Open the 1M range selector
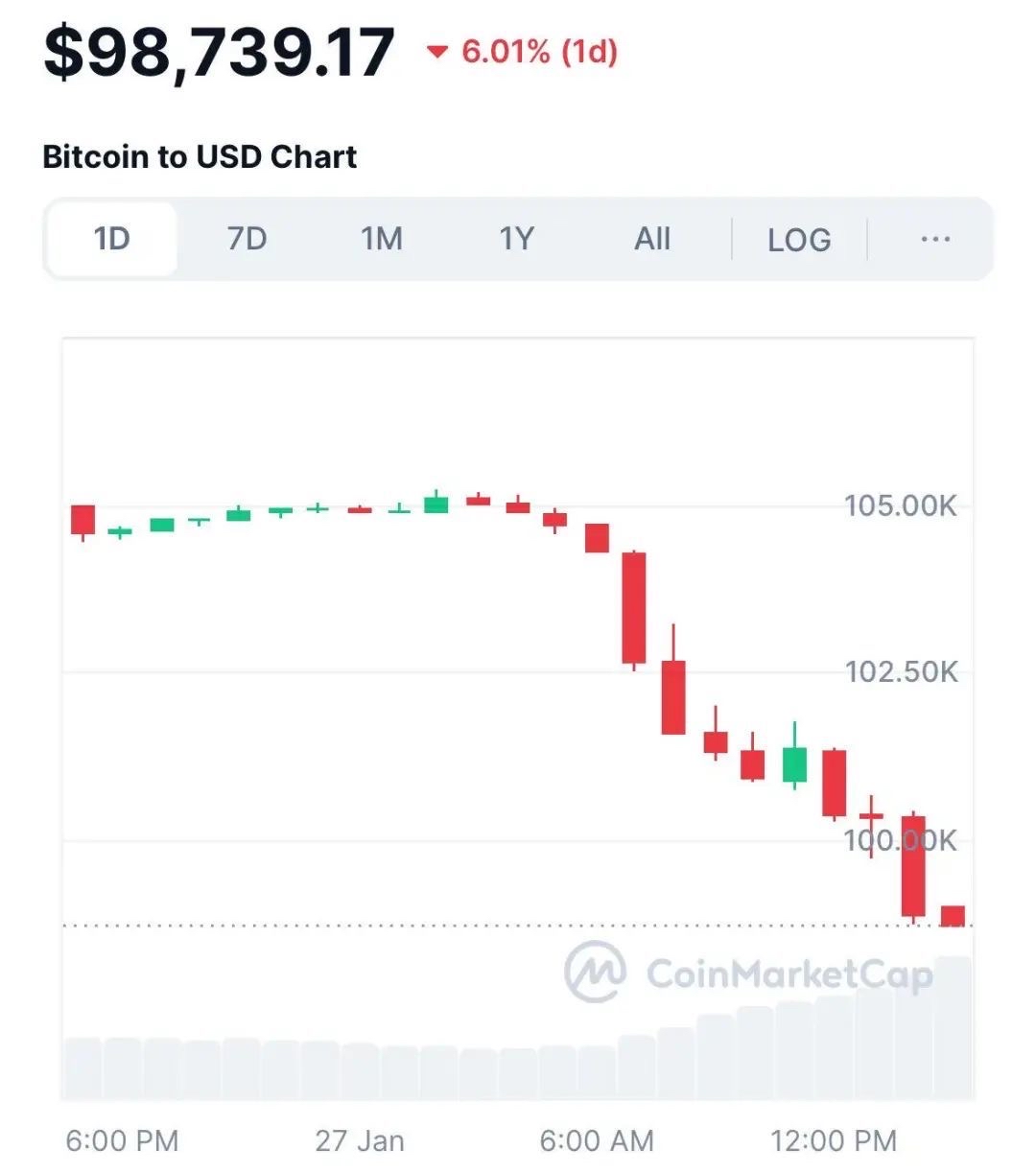This screenshot has width=1036, height=1173. pos(381,240)
